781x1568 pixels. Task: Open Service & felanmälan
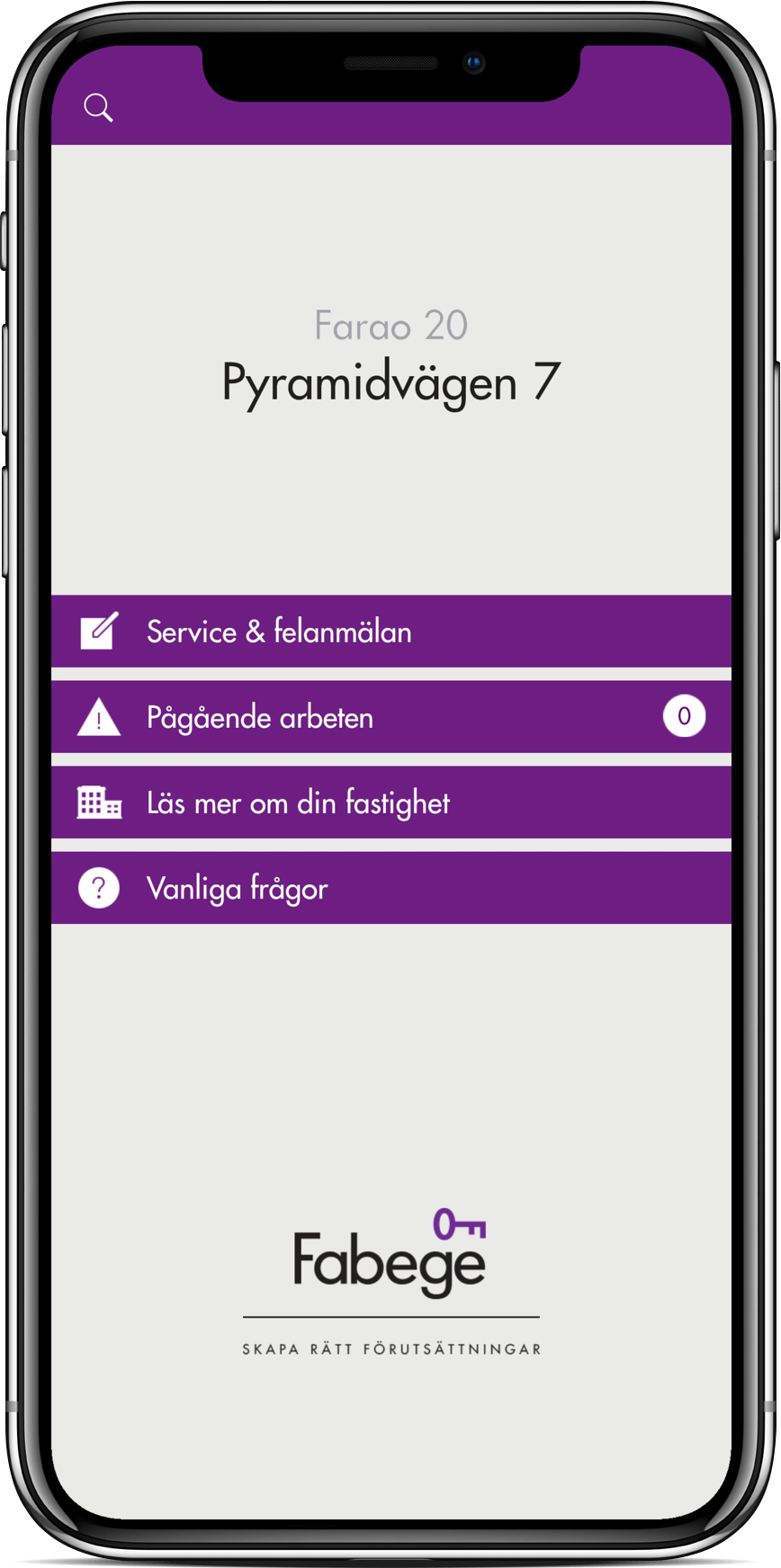(390, 632)
